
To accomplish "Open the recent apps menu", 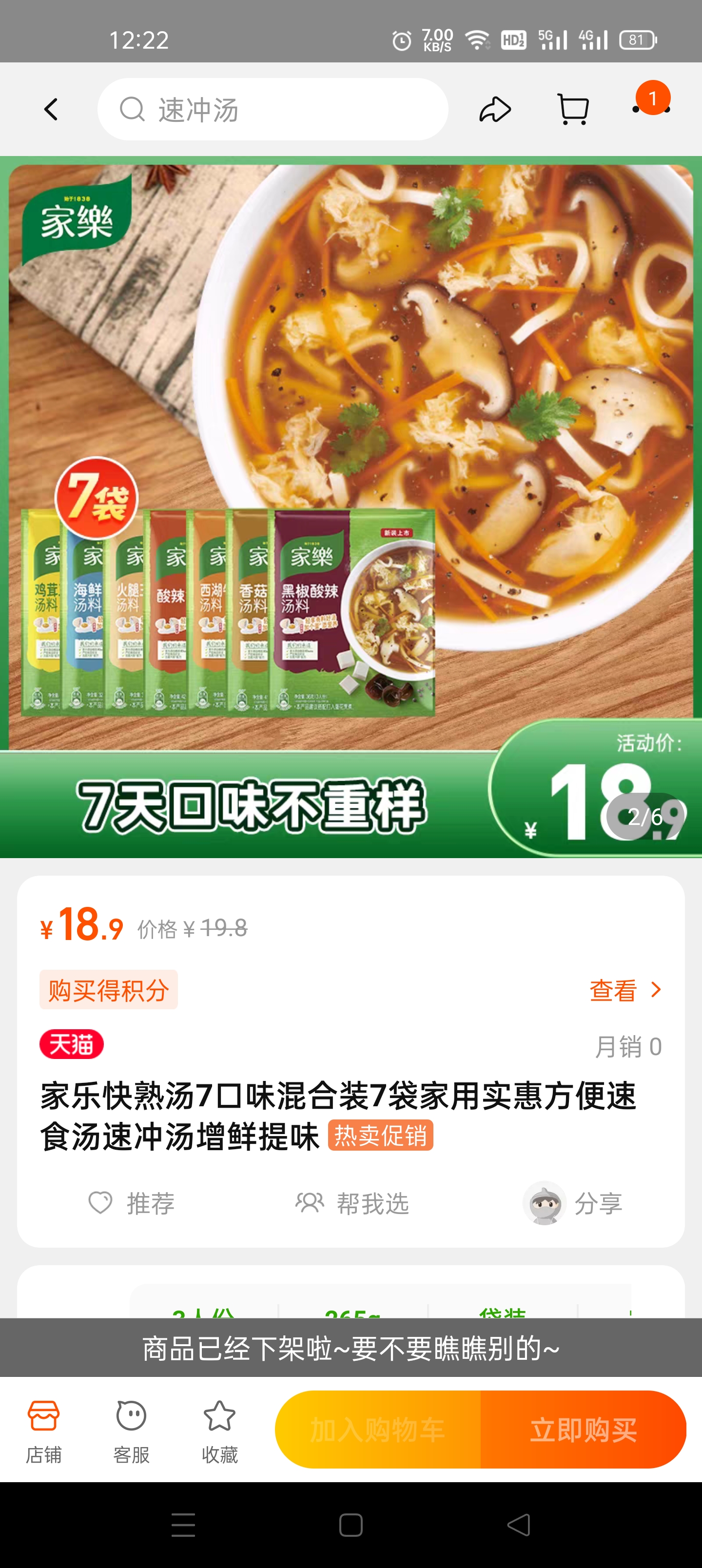I will [183, 1525].
